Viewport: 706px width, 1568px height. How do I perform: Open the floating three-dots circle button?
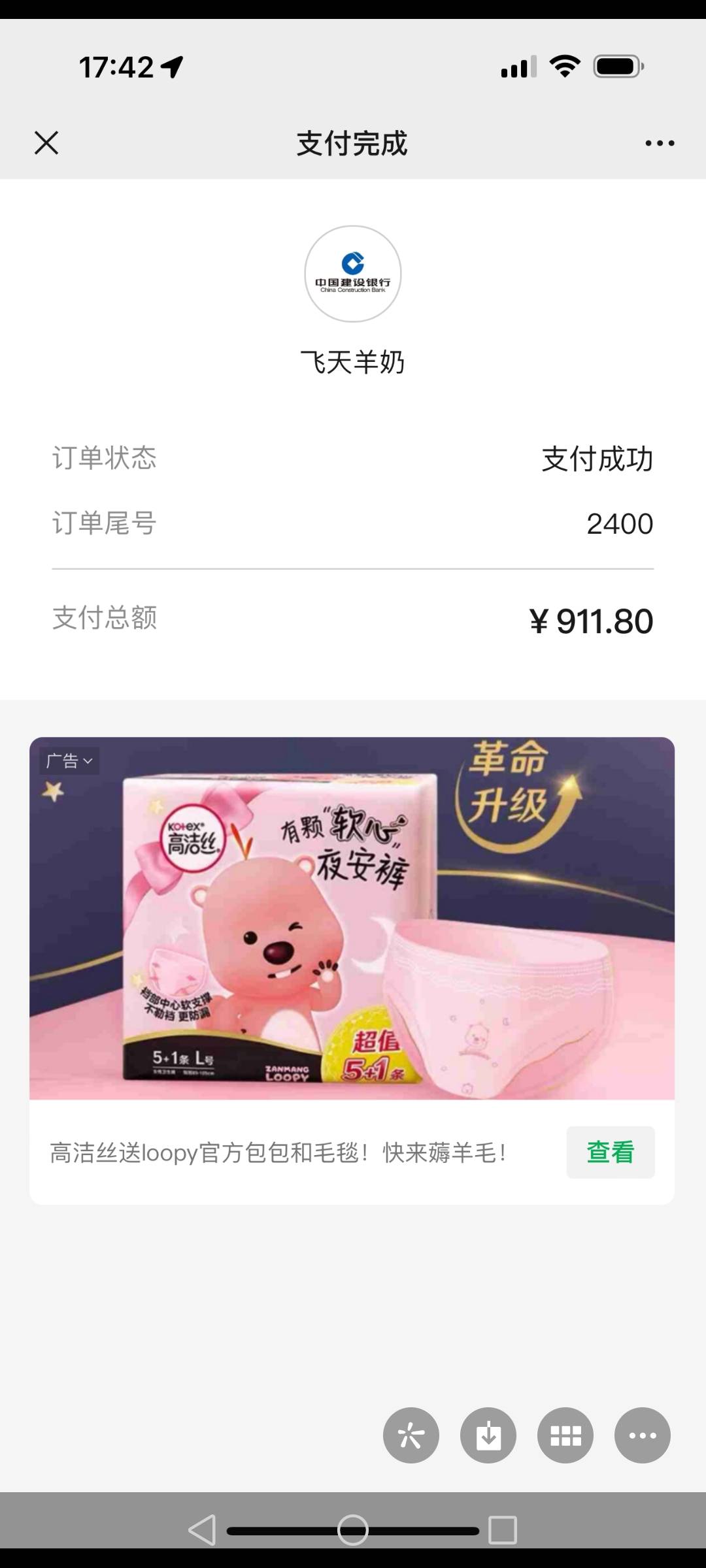coord(643,1435)
